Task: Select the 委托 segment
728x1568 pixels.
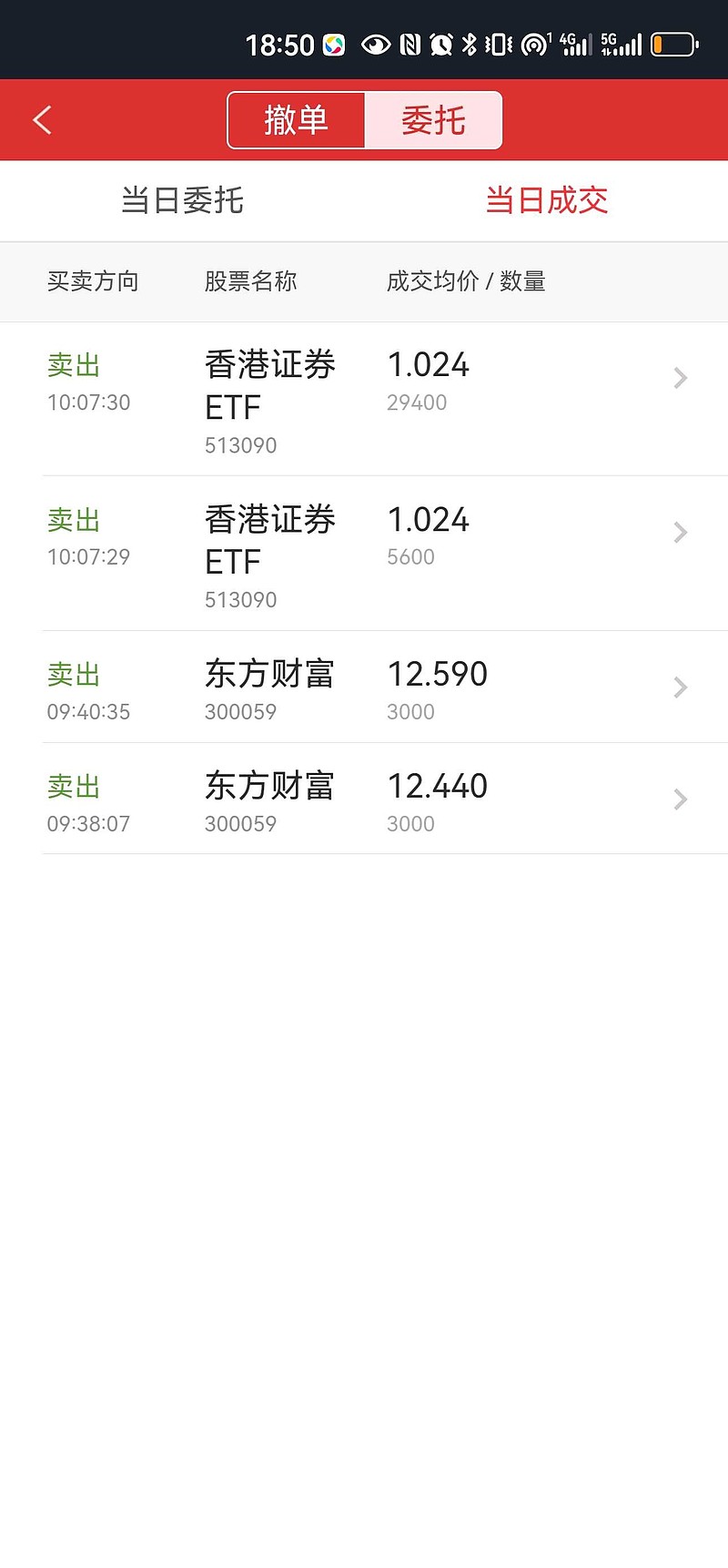Action: pyautogui.click(x=433, y=120)
